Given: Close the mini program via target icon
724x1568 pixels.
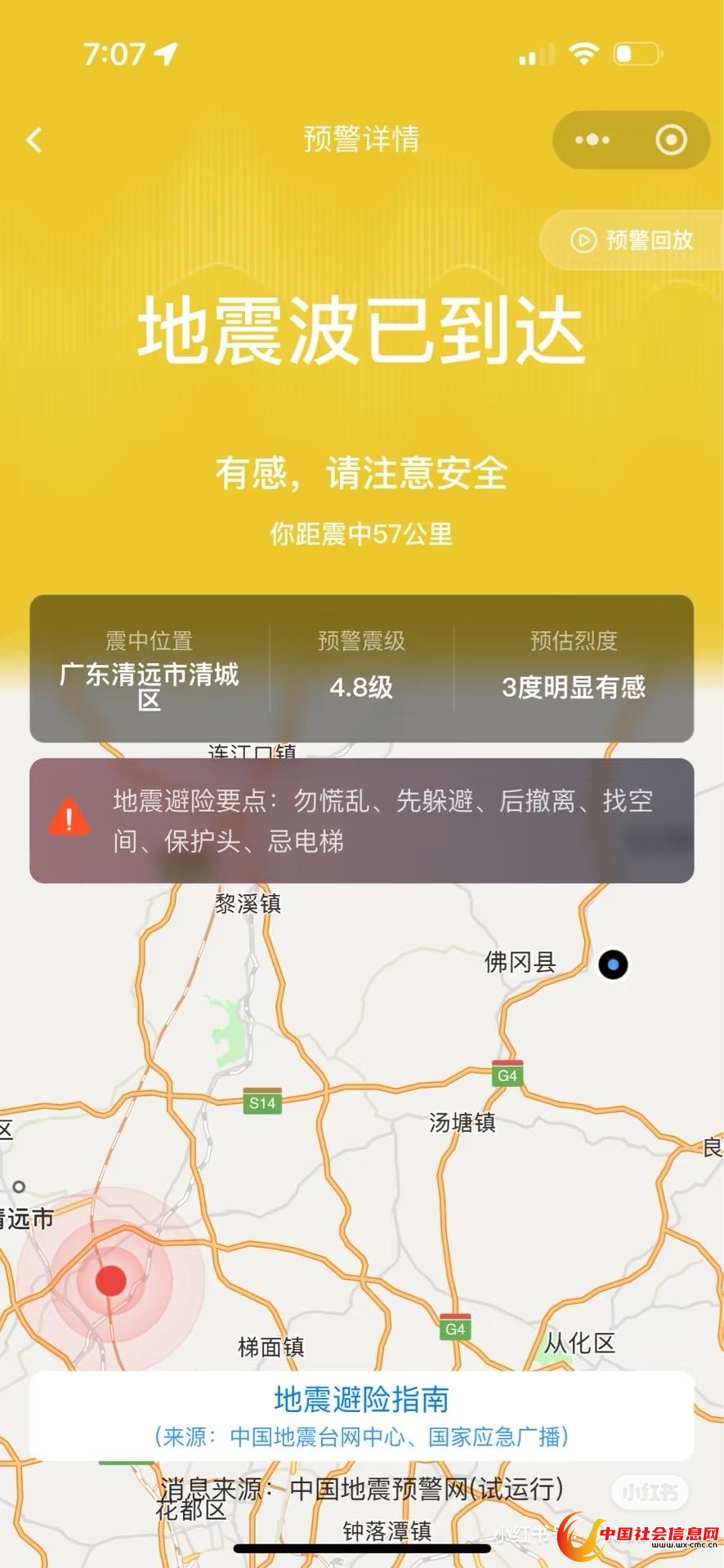Looking at the screenshot, I should tap(671, 140).
